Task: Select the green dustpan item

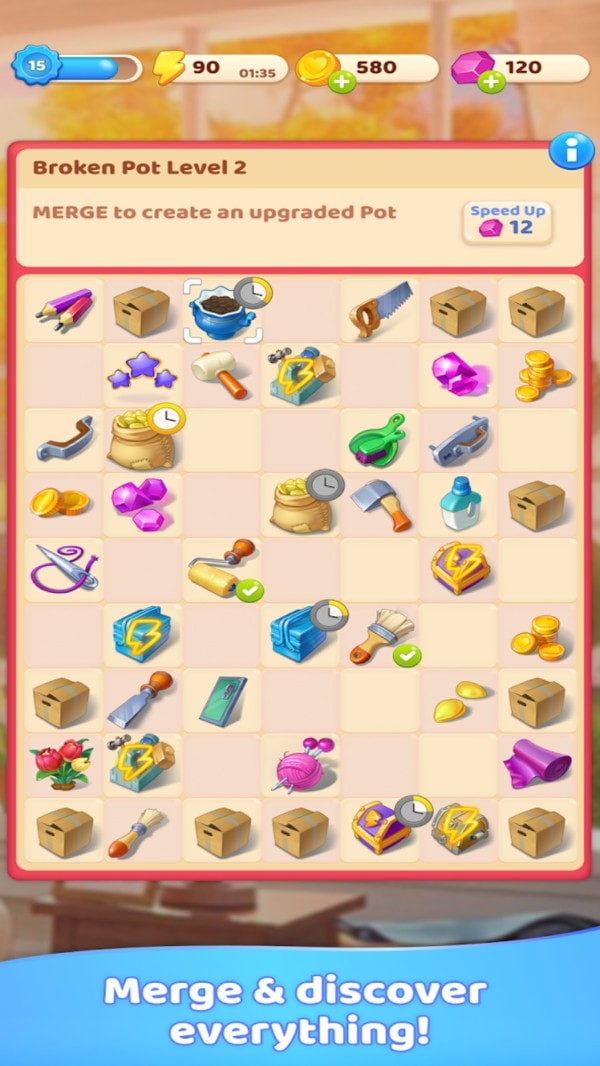Action: click(378, 440)
